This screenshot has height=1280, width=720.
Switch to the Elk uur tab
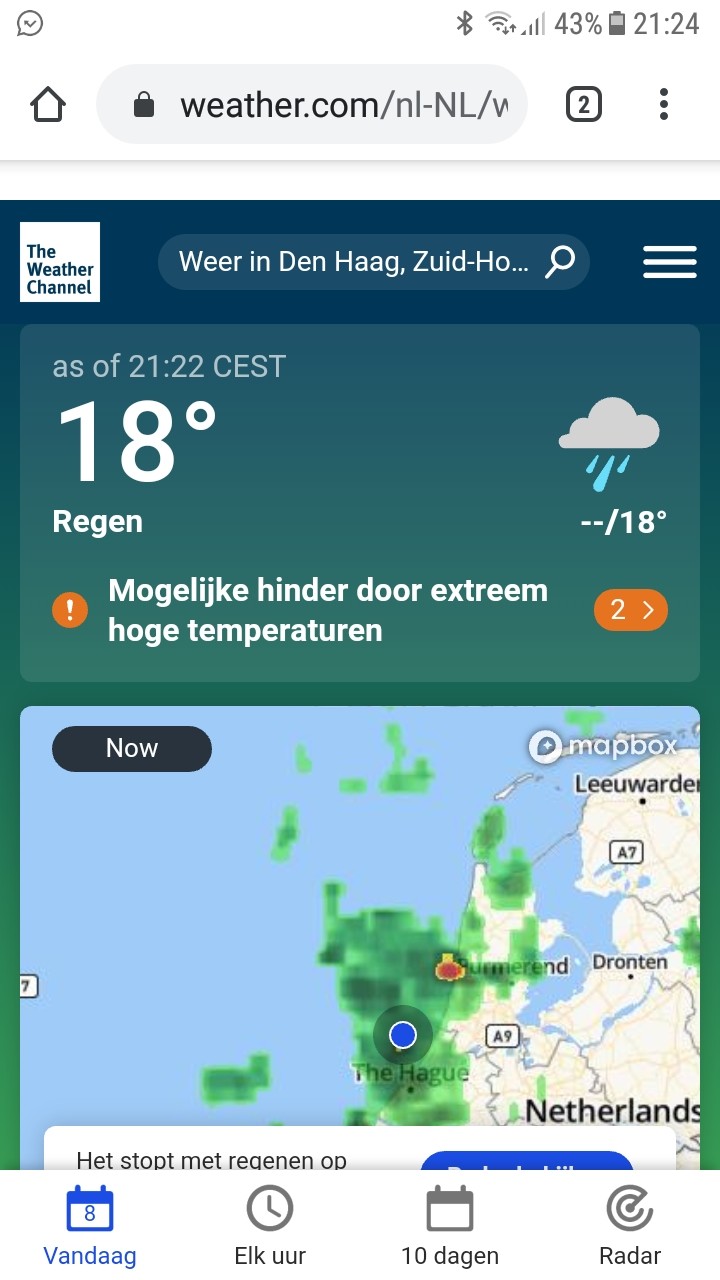pos(270,1226)
